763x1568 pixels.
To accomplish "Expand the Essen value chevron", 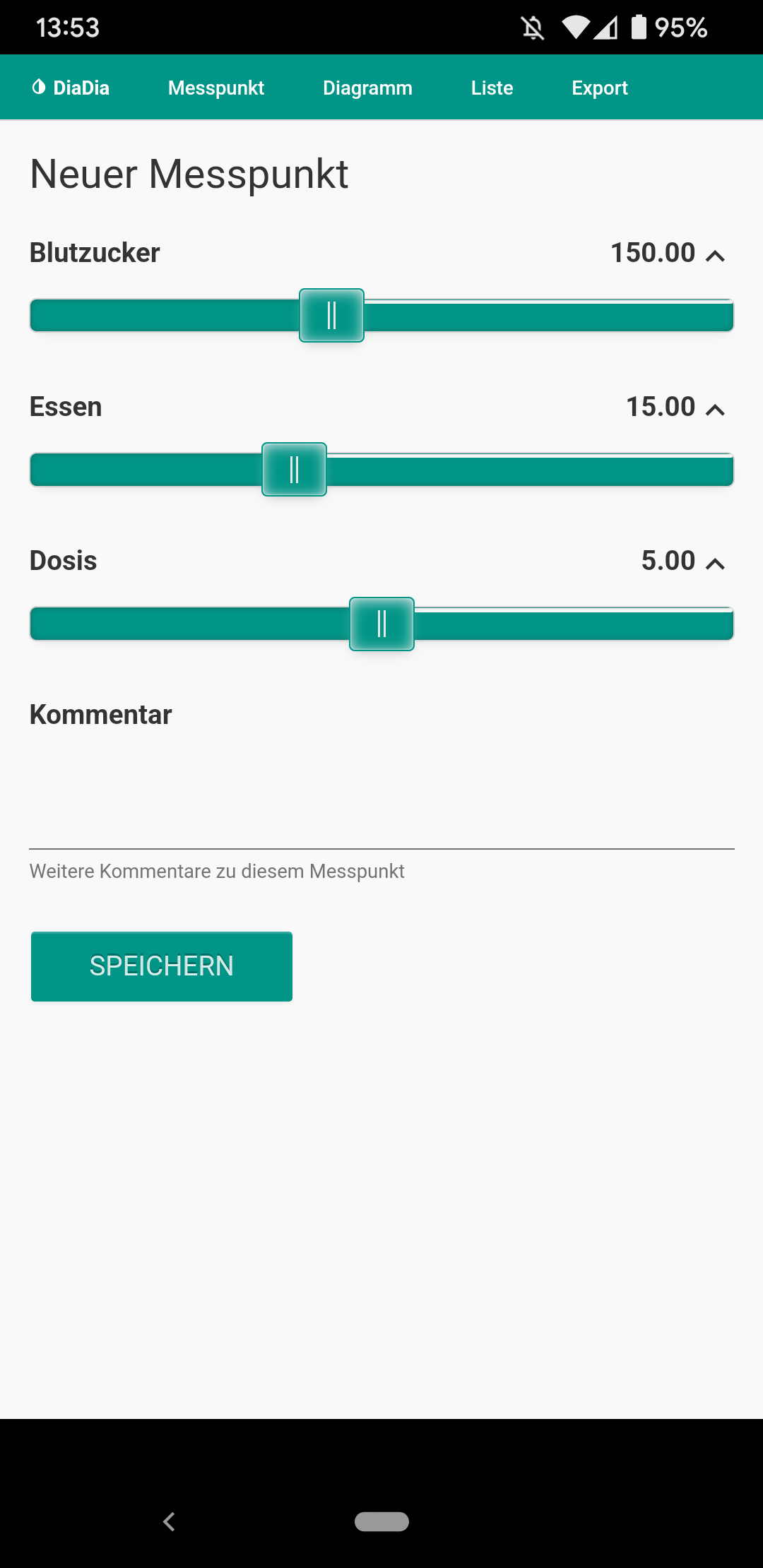I will pos(715,409).
